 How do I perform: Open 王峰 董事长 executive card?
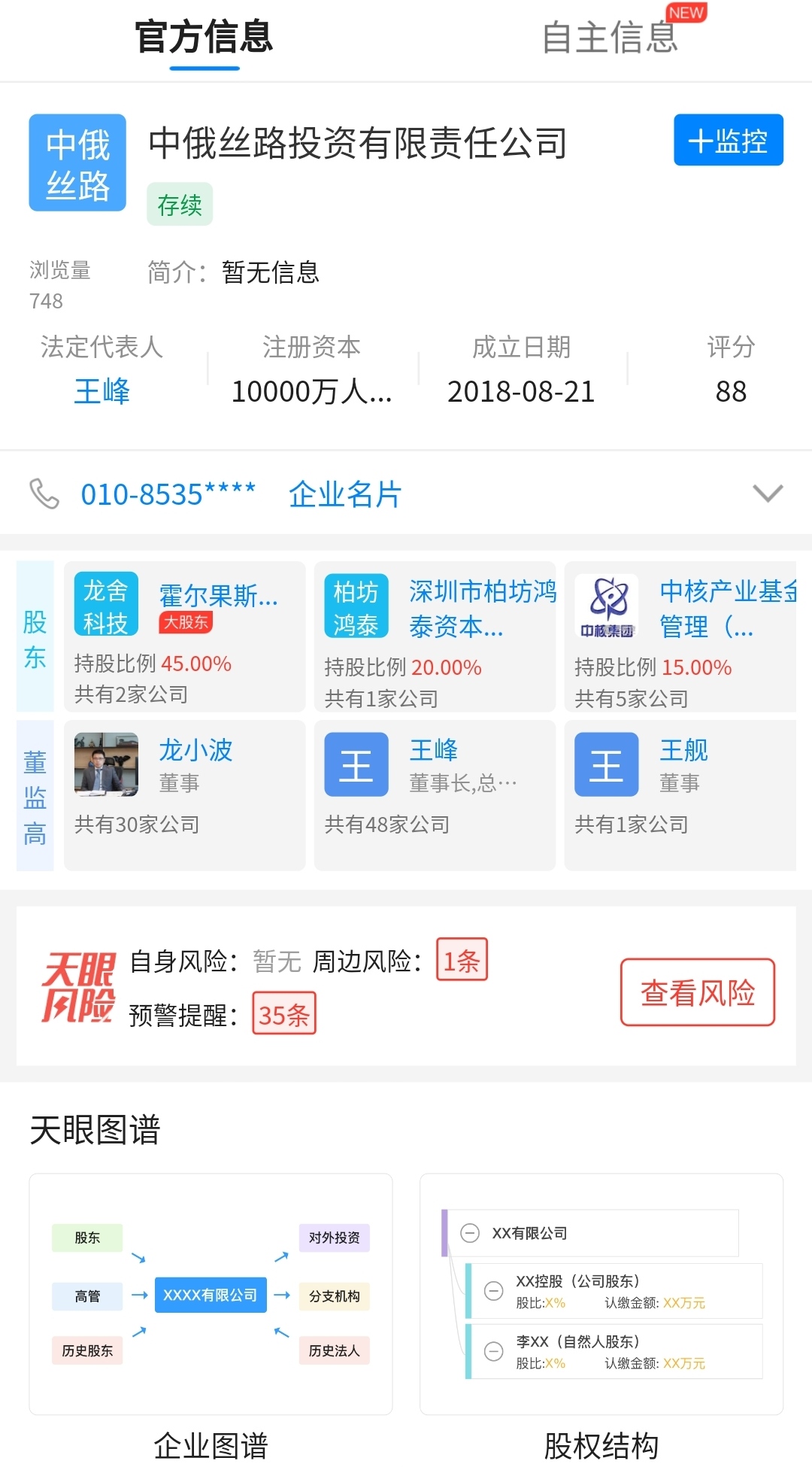tap(435, 794)
